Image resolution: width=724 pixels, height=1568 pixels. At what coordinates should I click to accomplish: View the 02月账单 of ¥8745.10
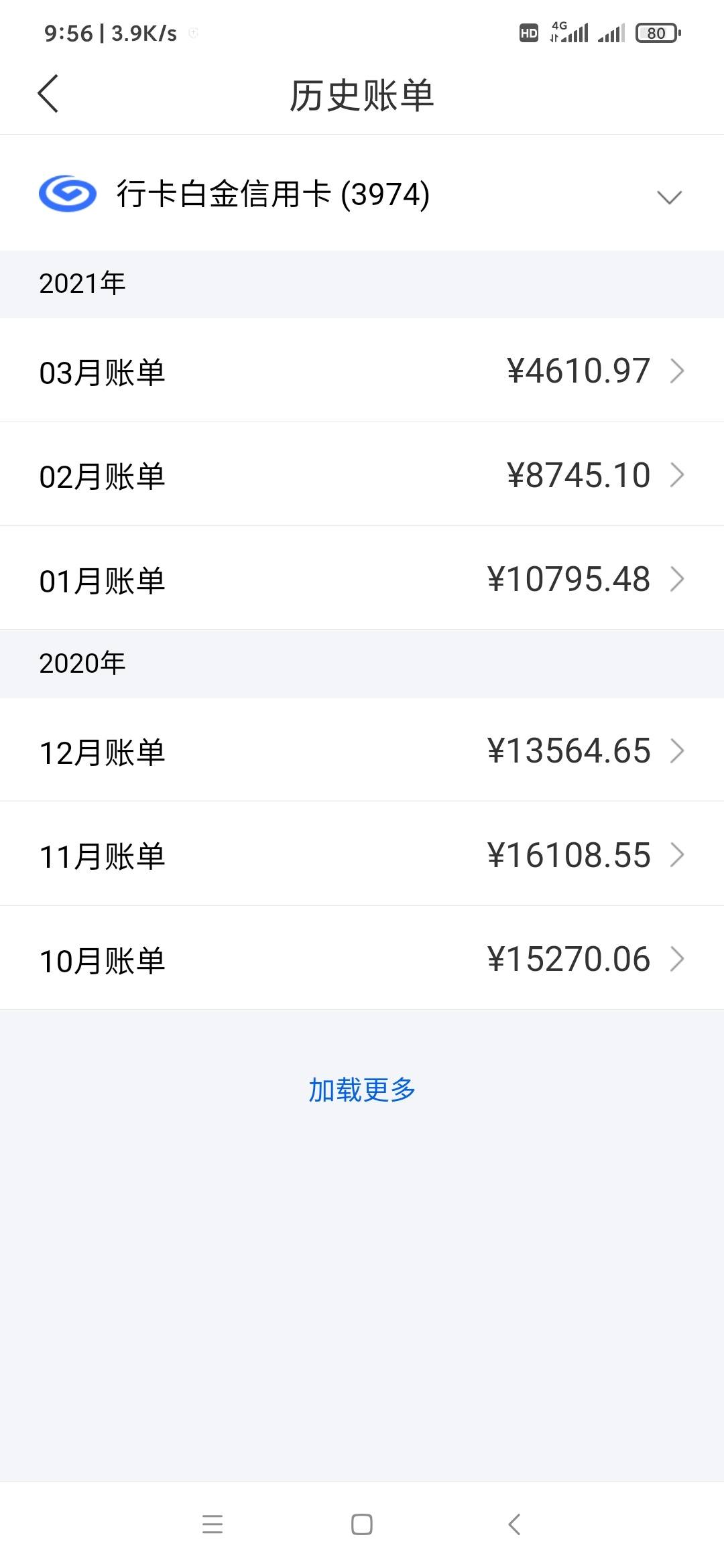pyautogui.click(x=362, y=474)
